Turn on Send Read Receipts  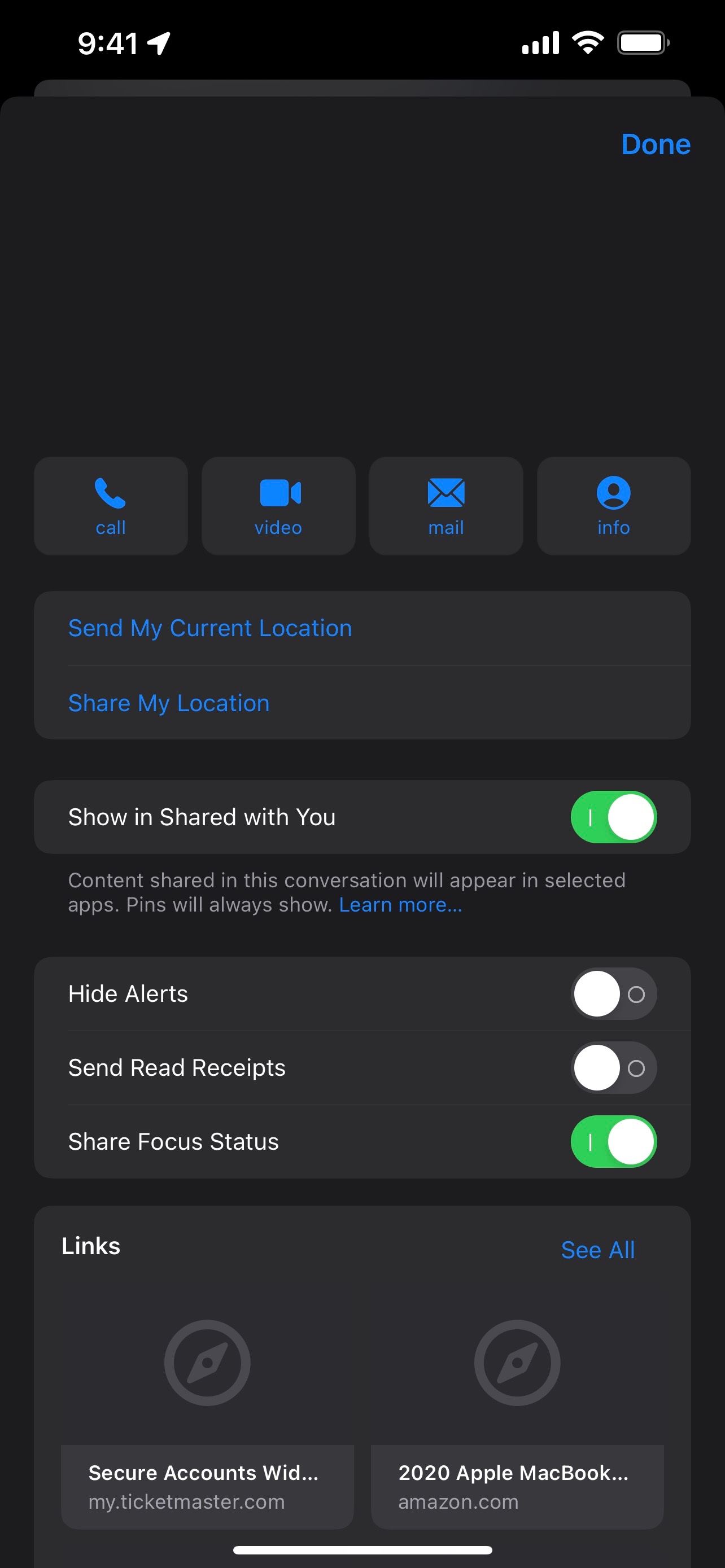614,1068
